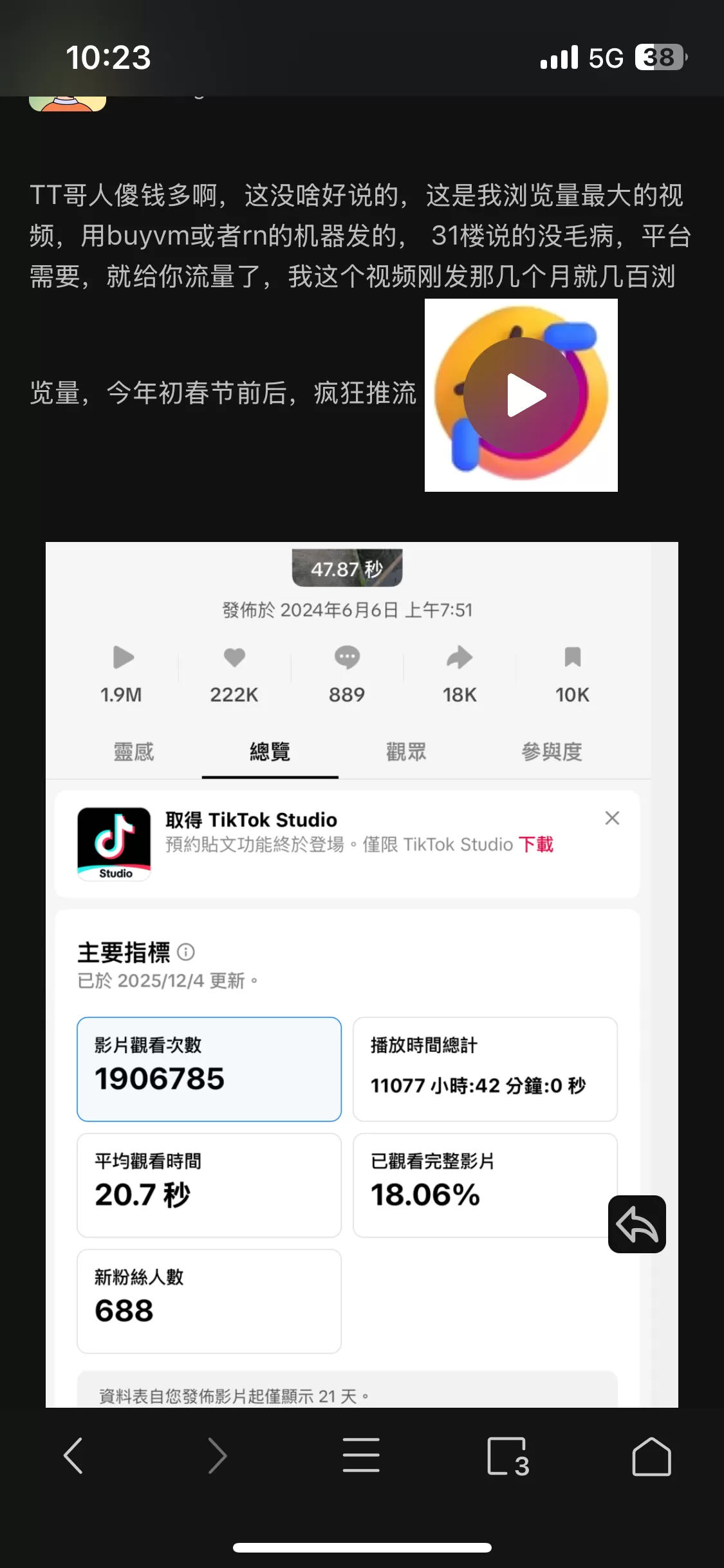Go to the browser home page
Screen dimensions: 724x1568
651,1456
